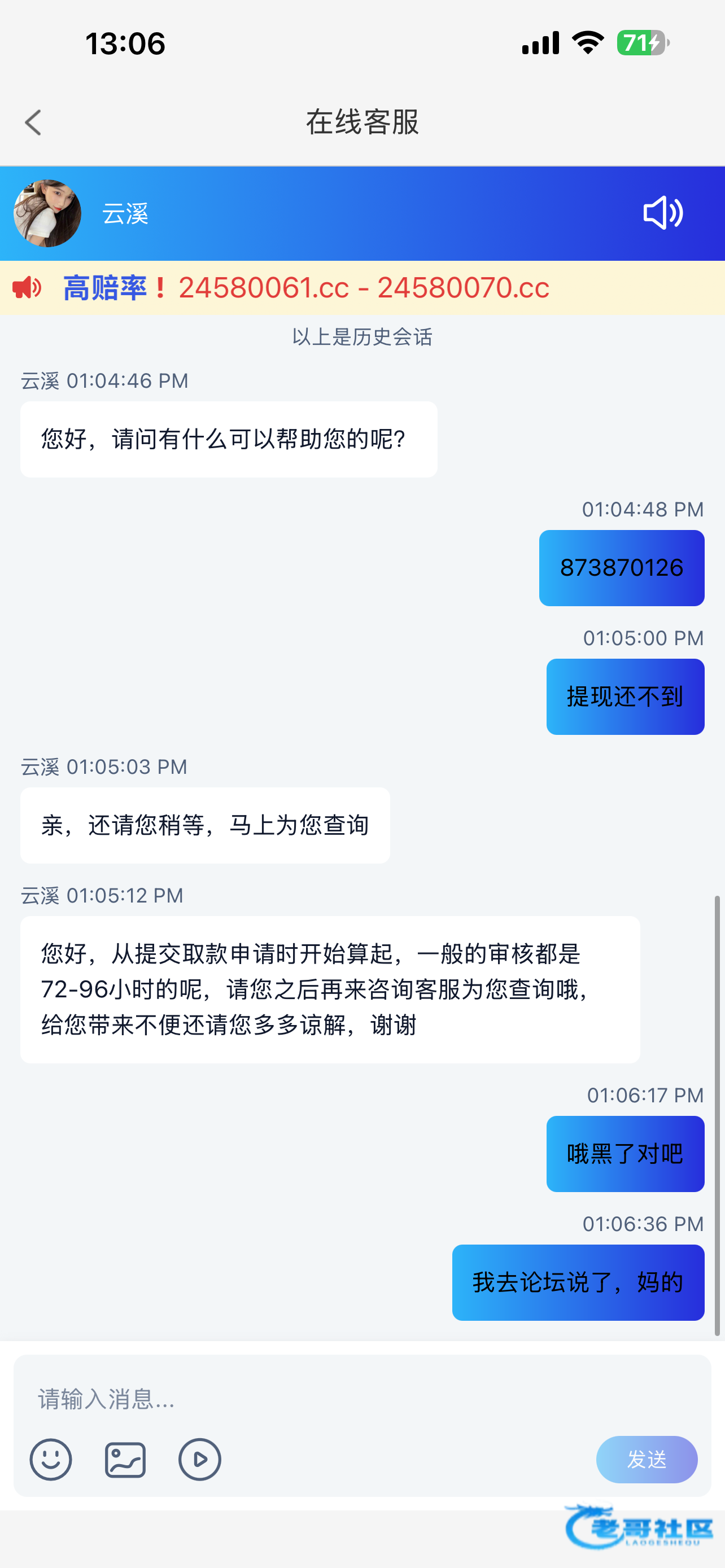Tap the 发送 send button
The image size is (725, 1568).
647,1460
